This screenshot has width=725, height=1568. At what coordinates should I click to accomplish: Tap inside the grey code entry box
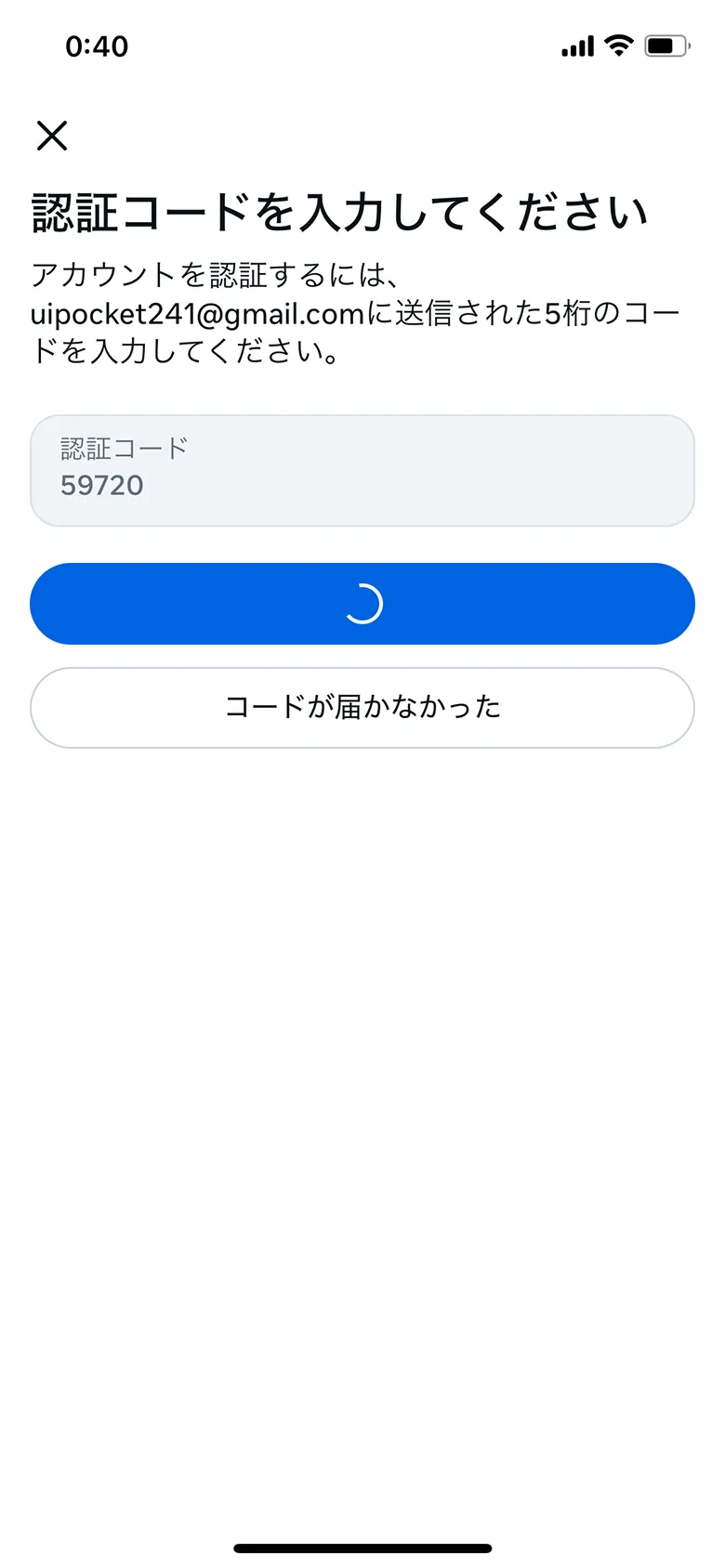(x=362, y=469)
